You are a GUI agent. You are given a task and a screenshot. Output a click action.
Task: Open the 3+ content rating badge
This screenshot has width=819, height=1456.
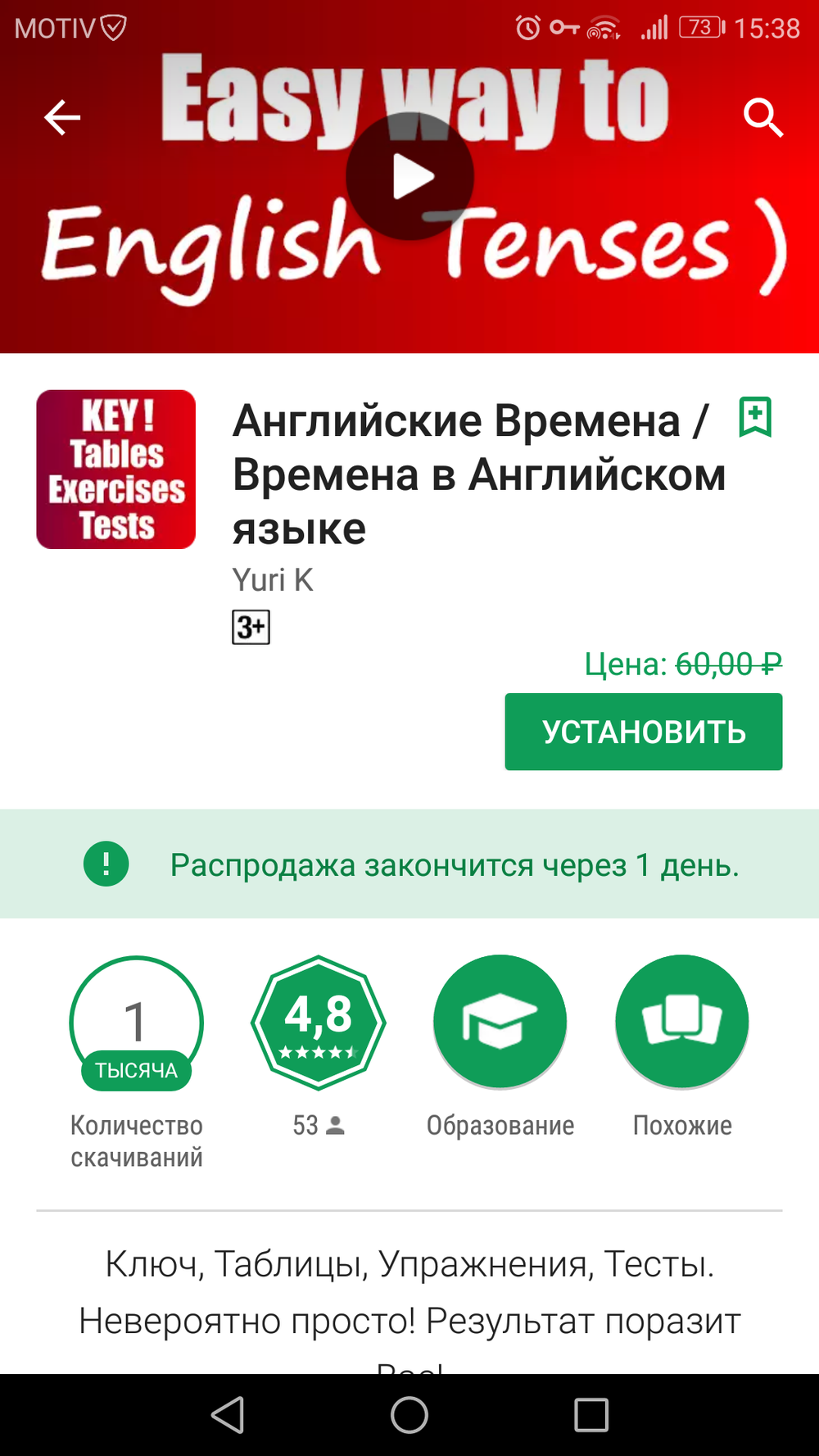click(251, 627)
